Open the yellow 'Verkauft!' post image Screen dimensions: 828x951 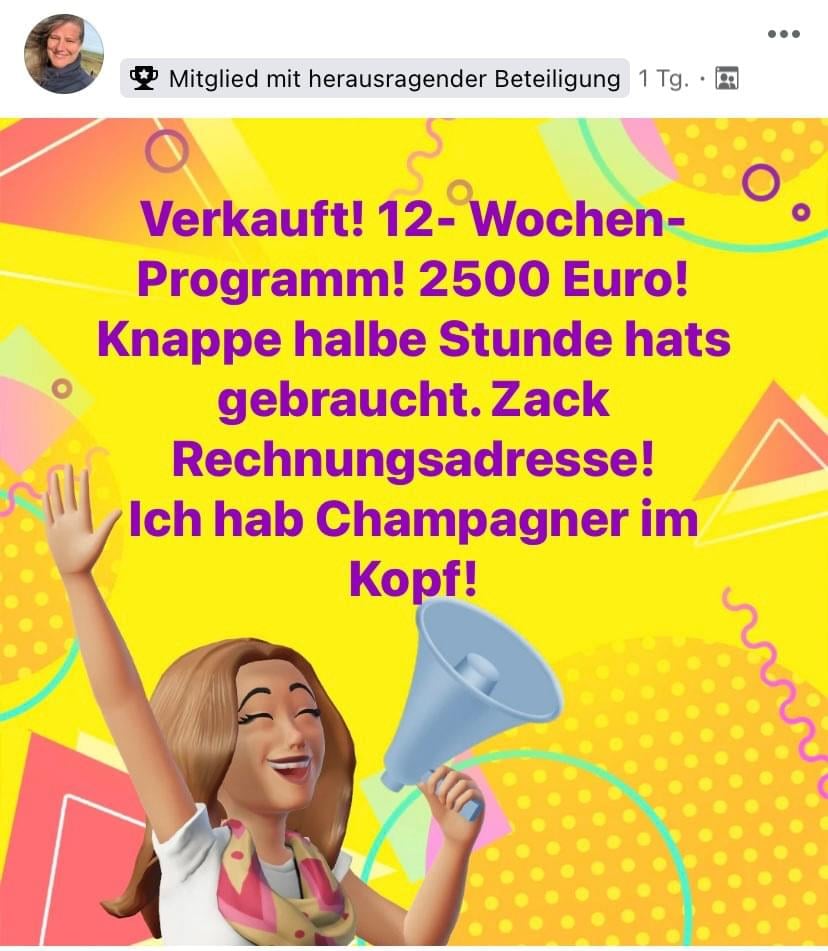[x=414, y=530]
